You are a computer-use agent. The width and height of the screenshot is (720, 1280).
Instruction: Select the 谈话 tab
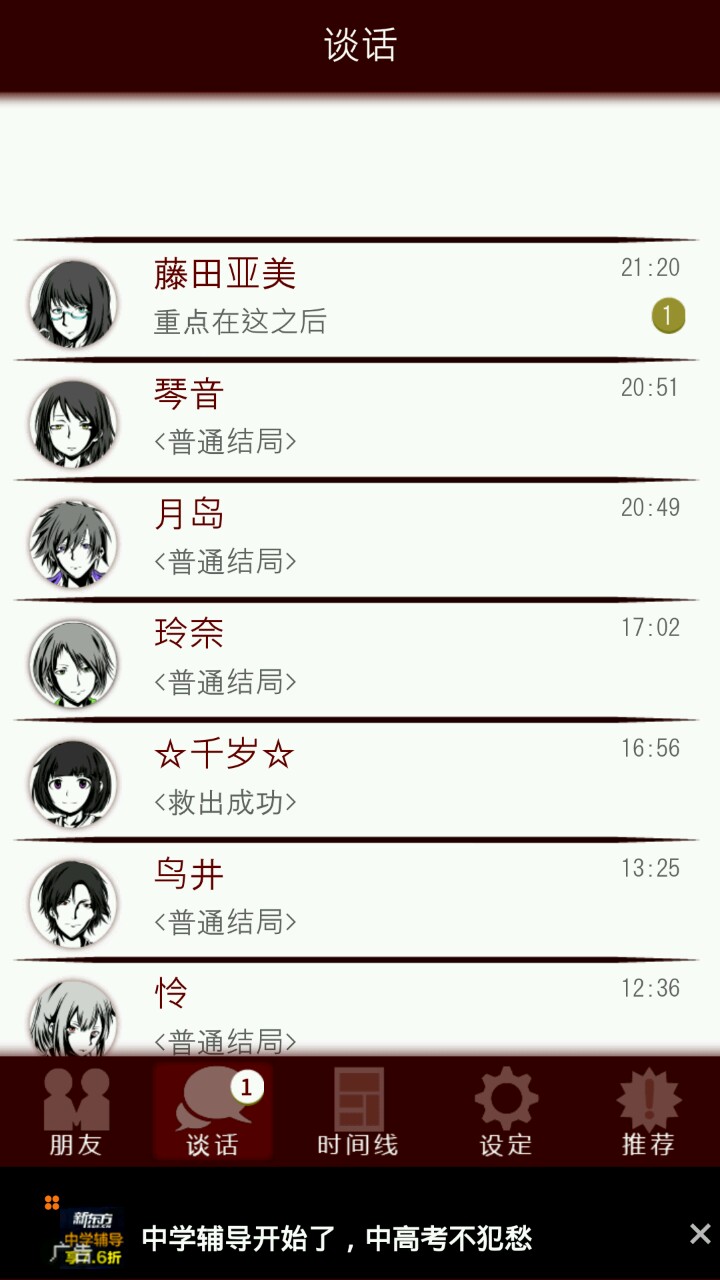pyautogui.click(x=213, y=1112)
